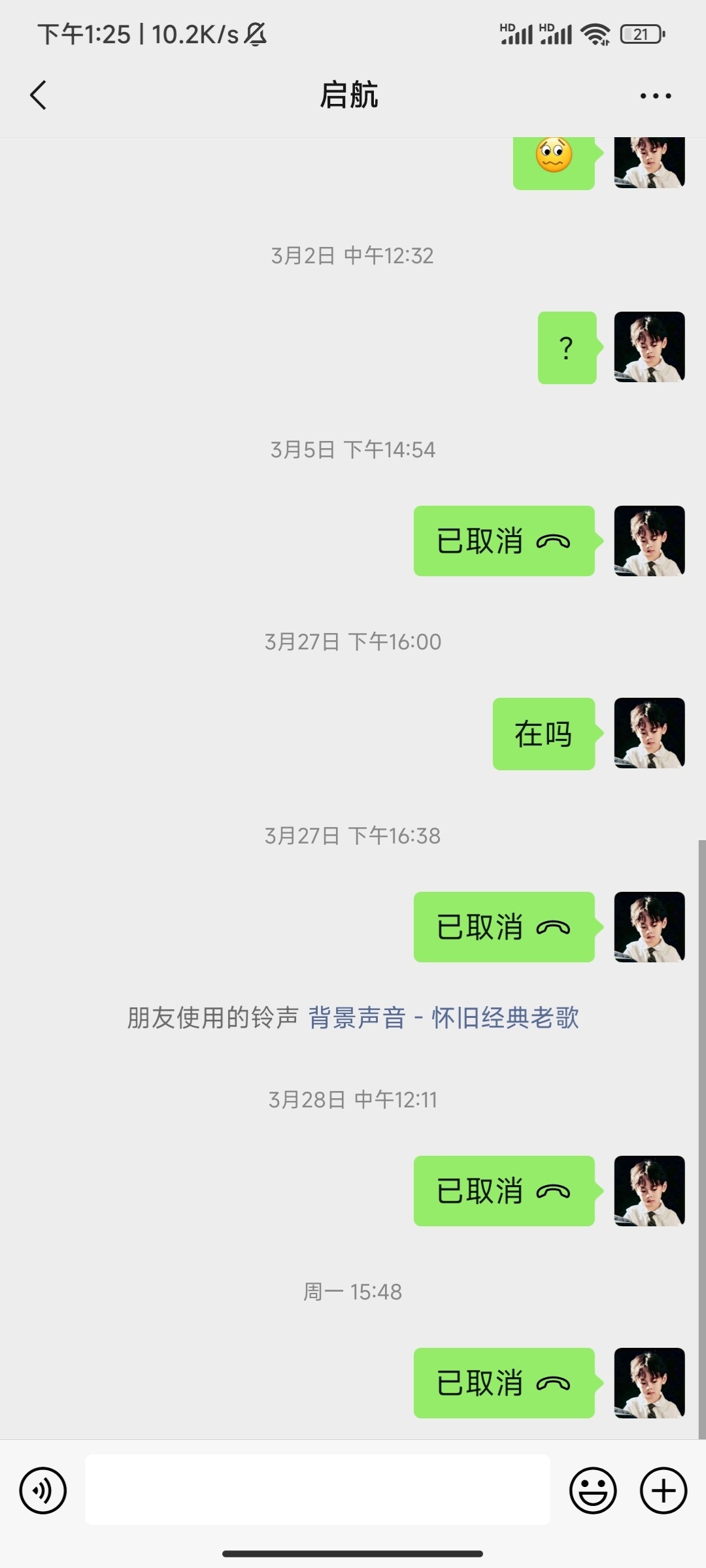Focus the message text field
This screenshot has width=706, height=1568.
(x=317, y=1490)
